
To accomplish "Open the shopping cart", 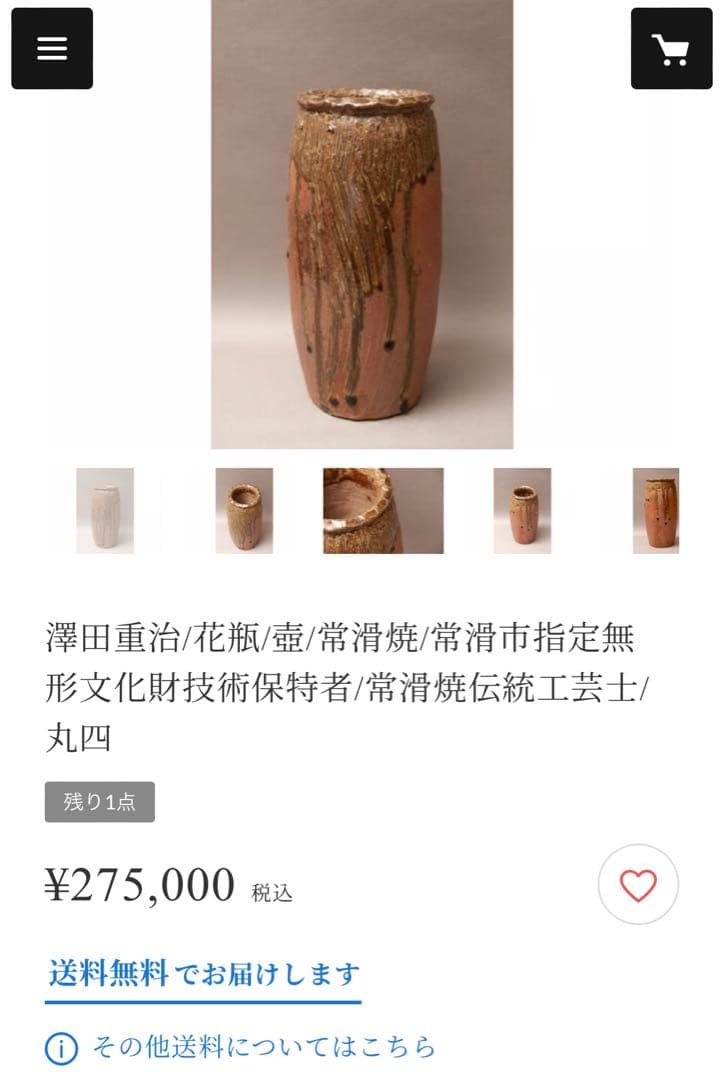I will click(x=671, y=48).
